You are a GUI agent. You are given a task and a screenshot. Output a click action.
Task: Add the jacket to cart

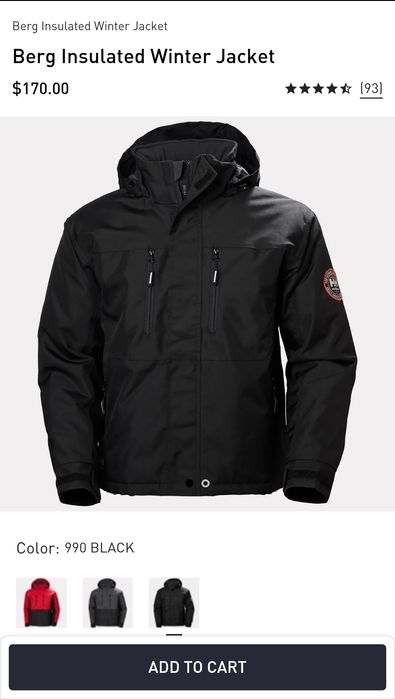click(x=197, y=667)
